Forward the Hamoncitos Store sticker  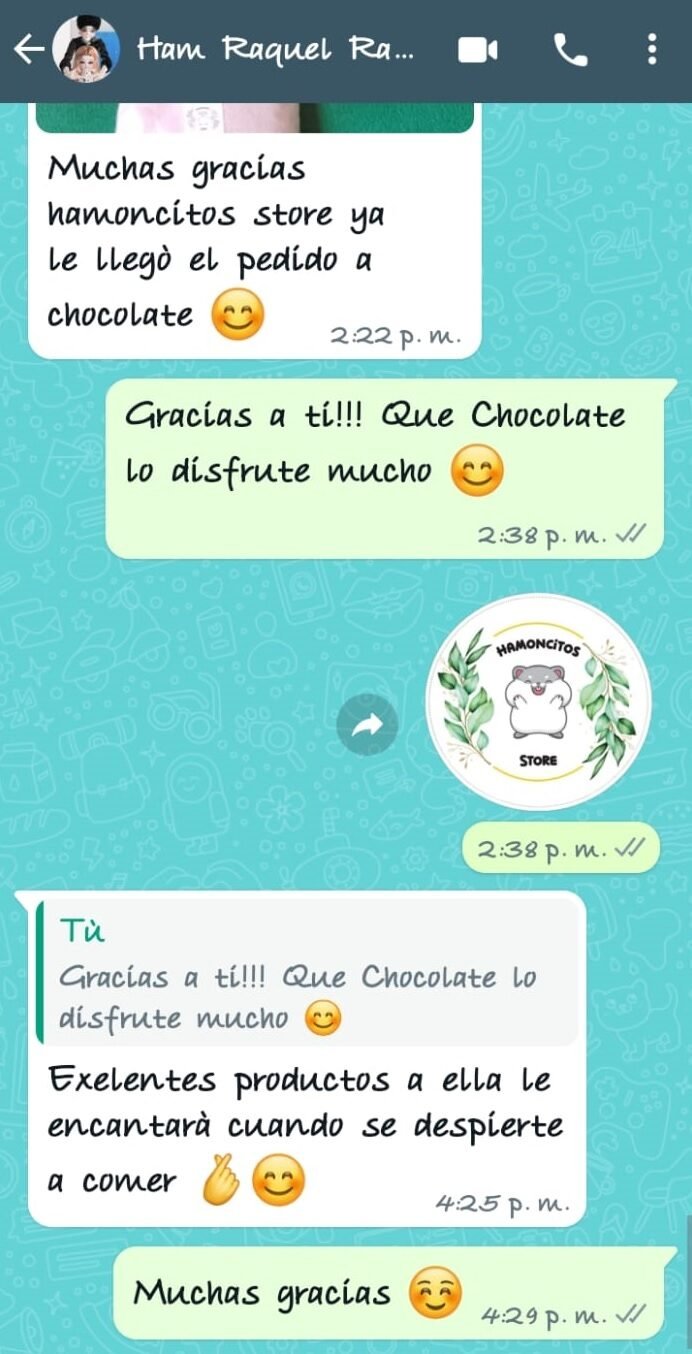367,726
